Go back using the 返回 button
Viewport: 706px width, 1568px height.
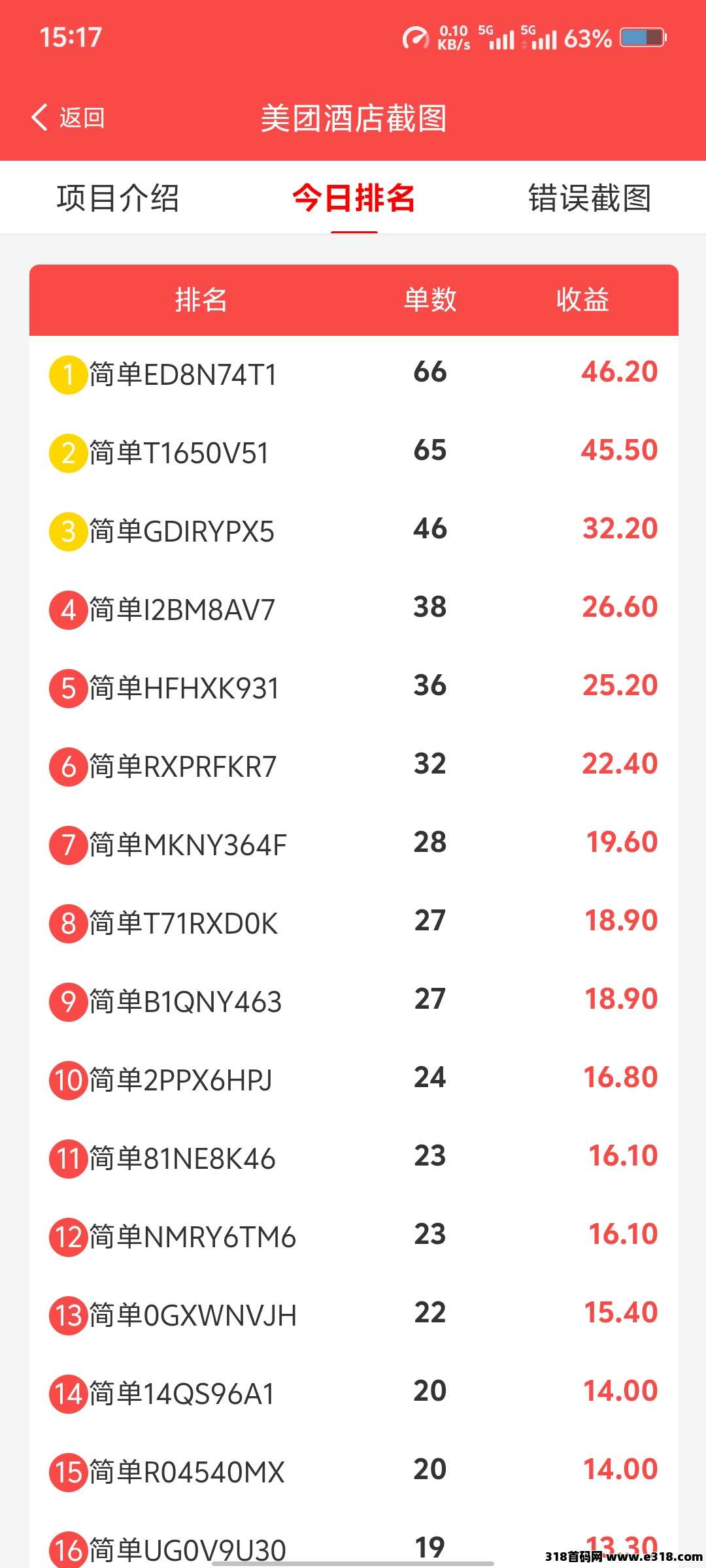tap(68, 118)
